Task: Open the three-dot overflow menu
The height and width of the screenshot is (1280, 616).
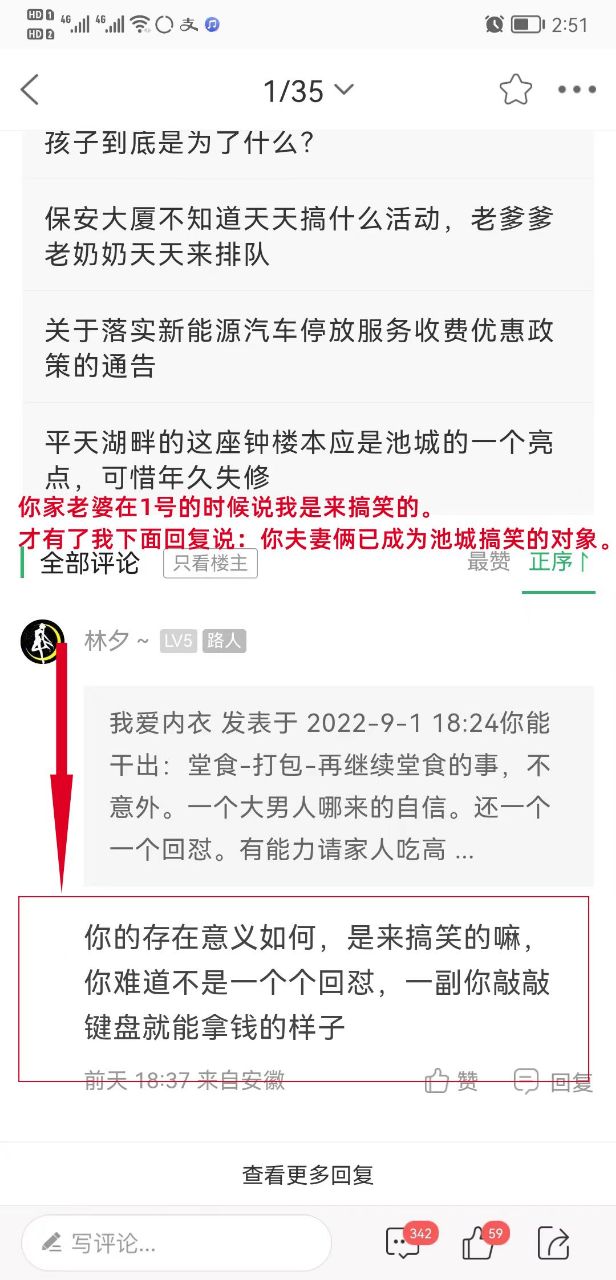Action: pyautogui.click(x=577, y=90)
